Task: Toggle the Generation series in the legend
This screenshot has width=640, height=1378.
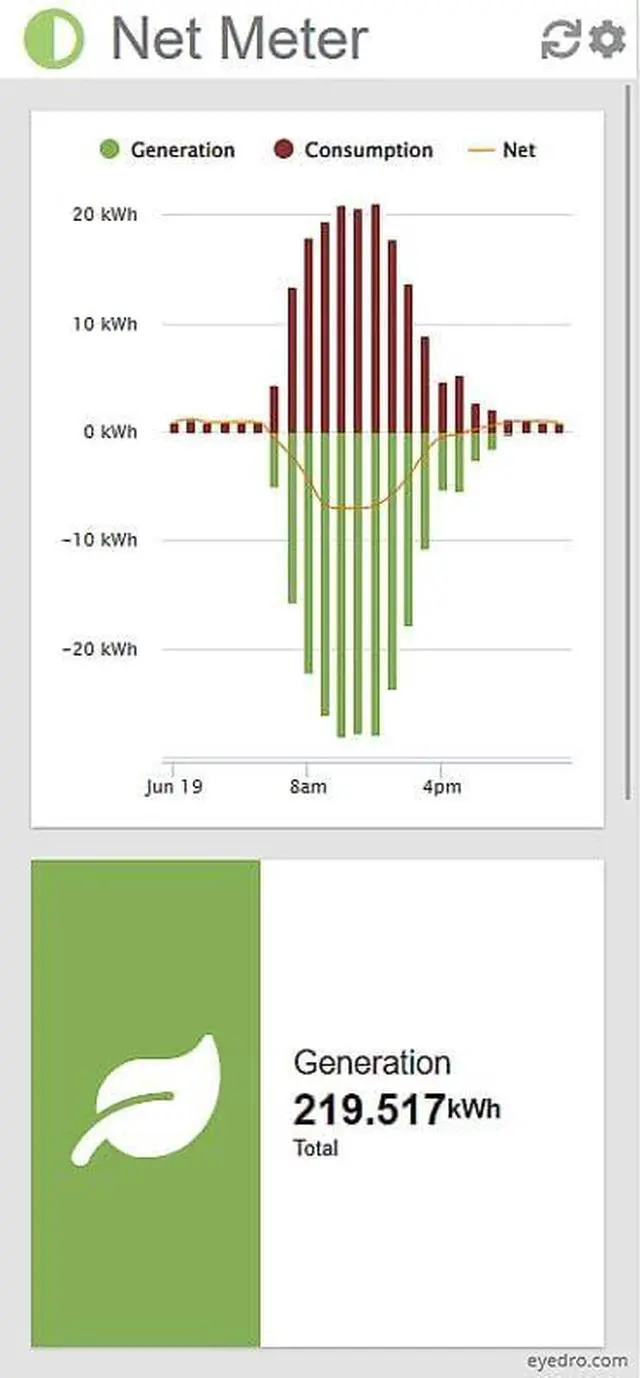Action: [168, 150]
